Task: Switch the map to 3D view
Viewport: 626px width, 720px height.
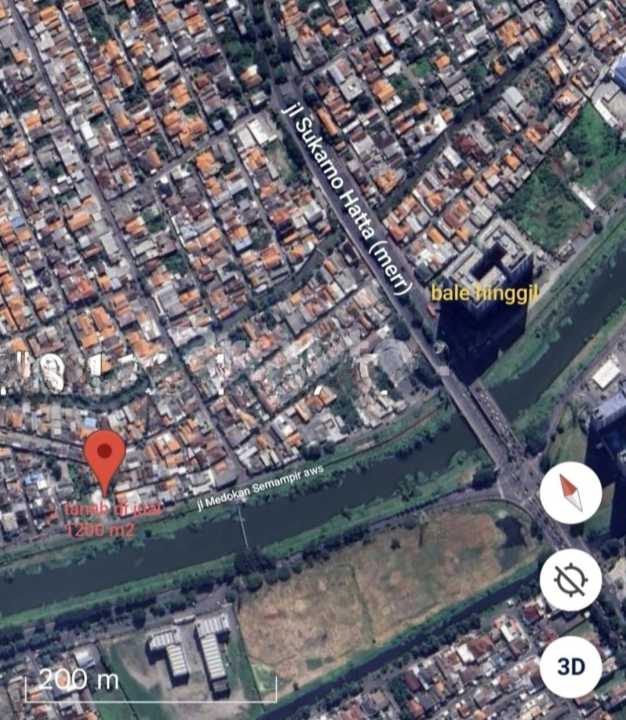Action: (570, 667)
